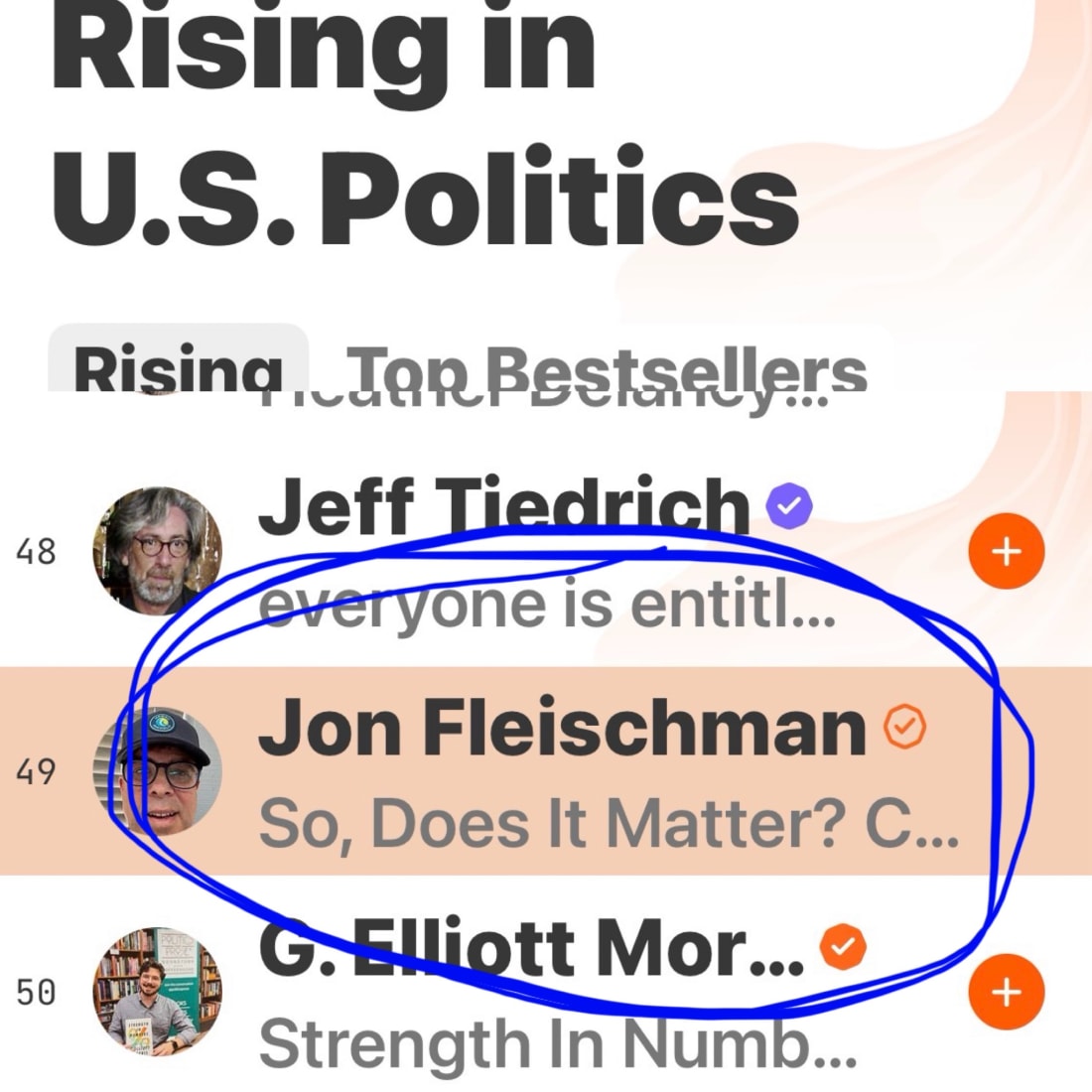This screenshot has height=1092, width=1092.
Task: Subscribe to Jeff Tiedrich with the plus button
Action: click(1006, 551)
